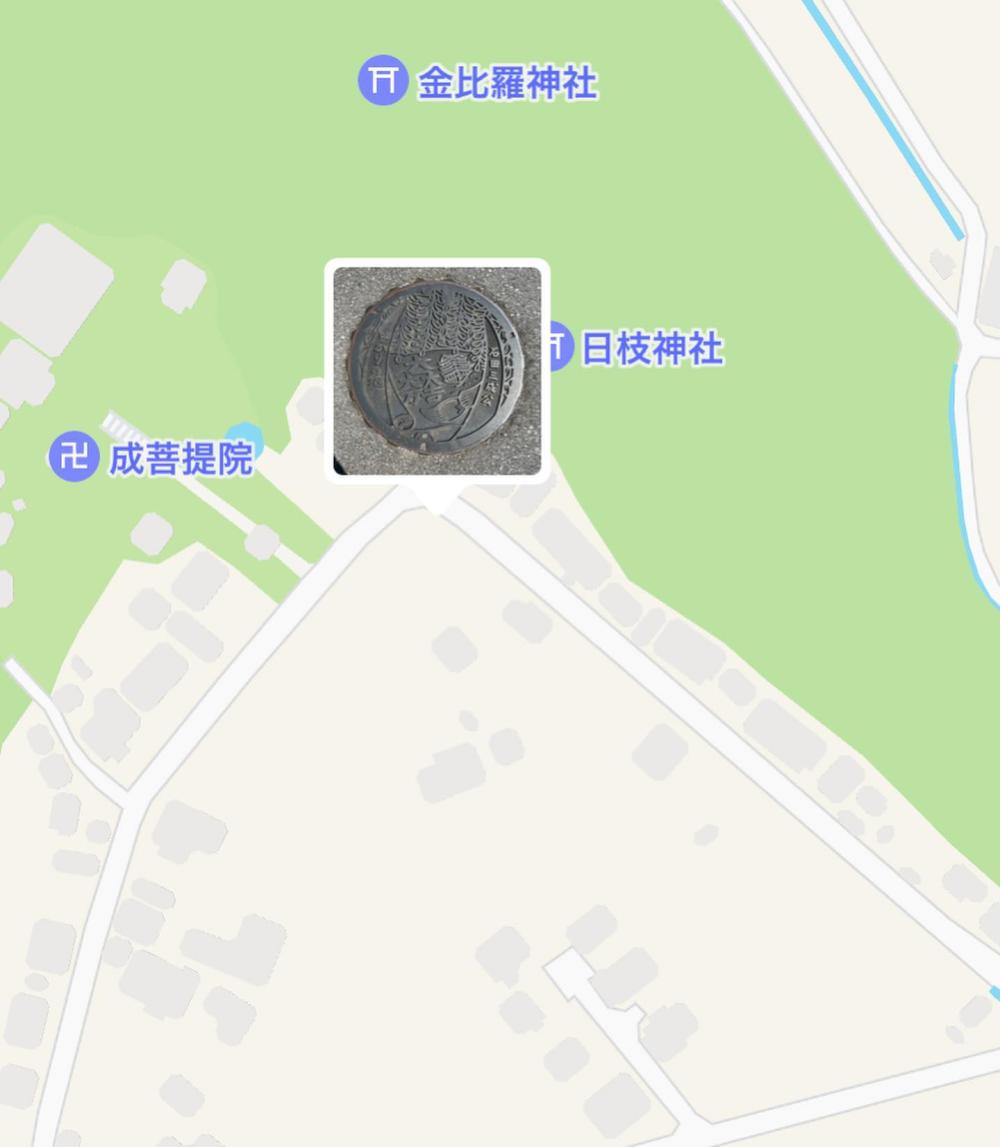Open the 成菩提院 temple marker
This screenshot has height=1147, width=1000.
point(73,457)
